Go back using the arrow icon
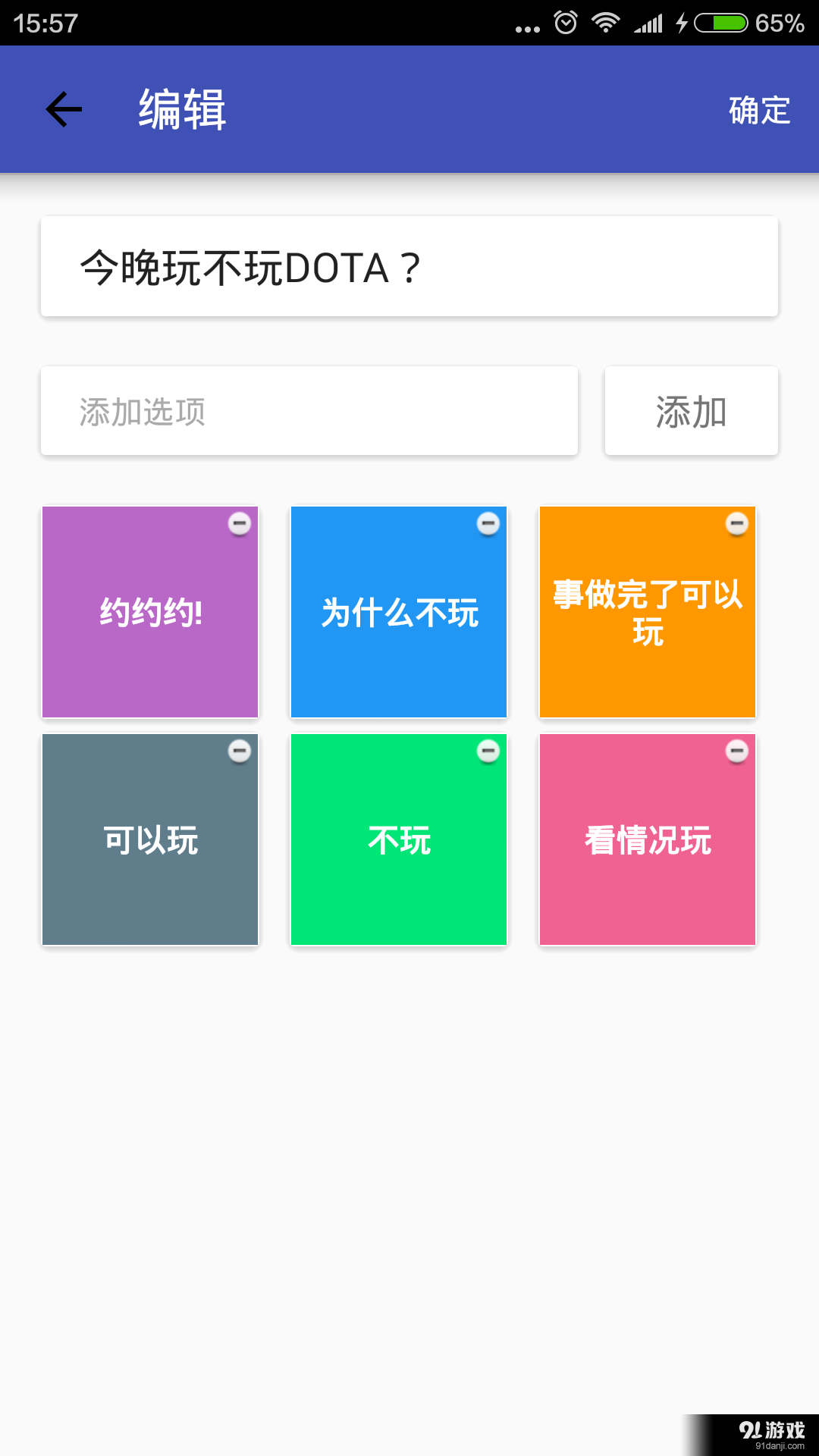 tap(63, 108)
